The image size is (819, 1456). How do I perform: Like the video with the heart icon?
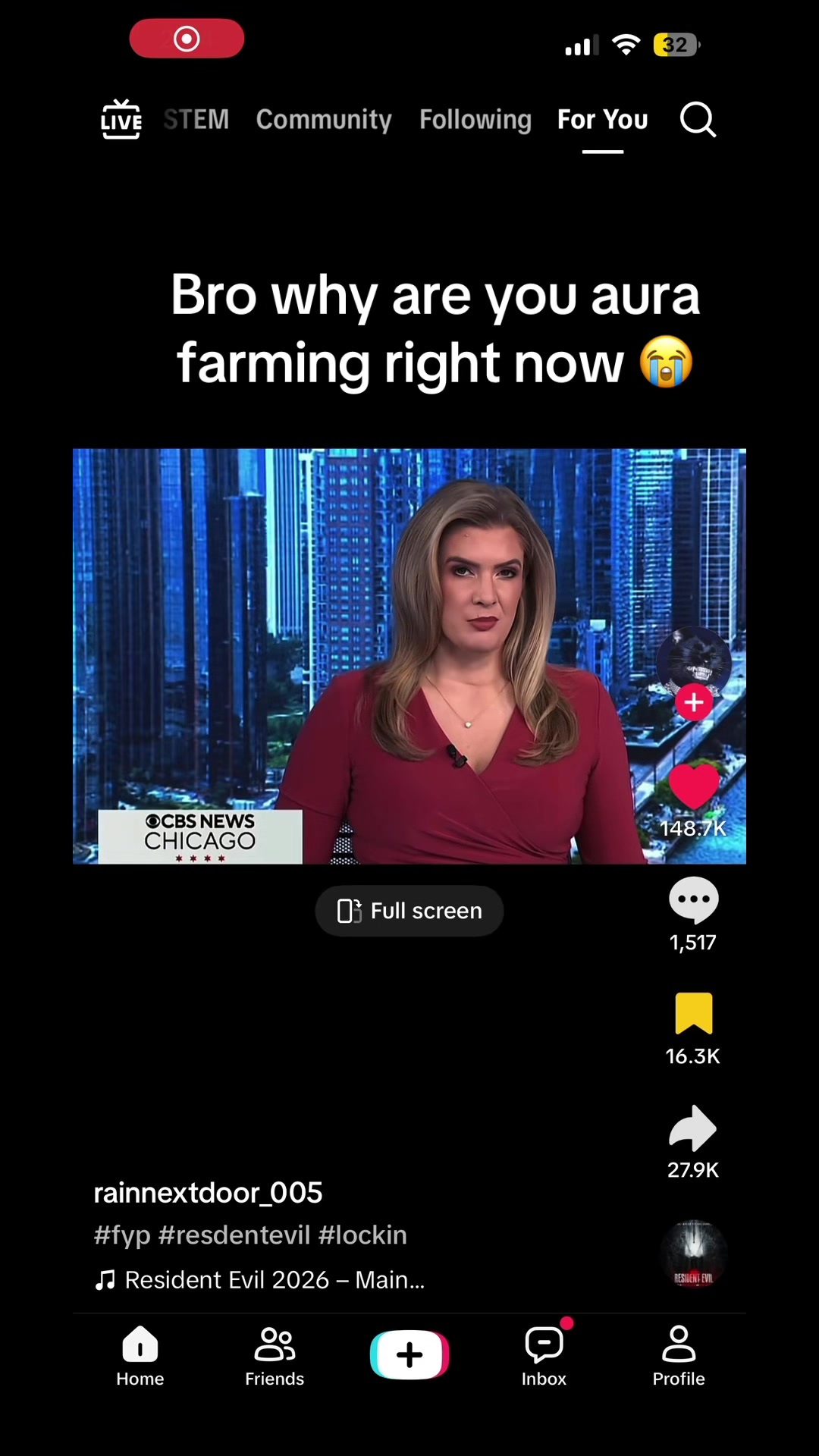pyautogui.click(x=693, y=786)
